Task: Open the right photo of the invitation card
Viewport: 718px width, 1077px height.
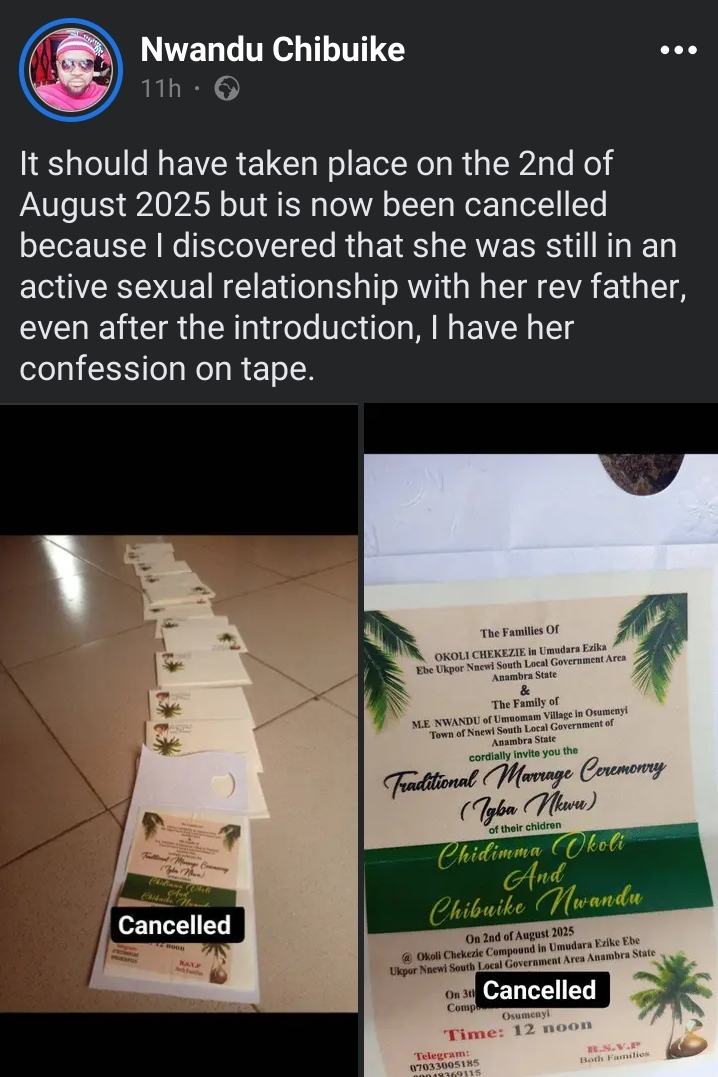Action: (541, 740)
